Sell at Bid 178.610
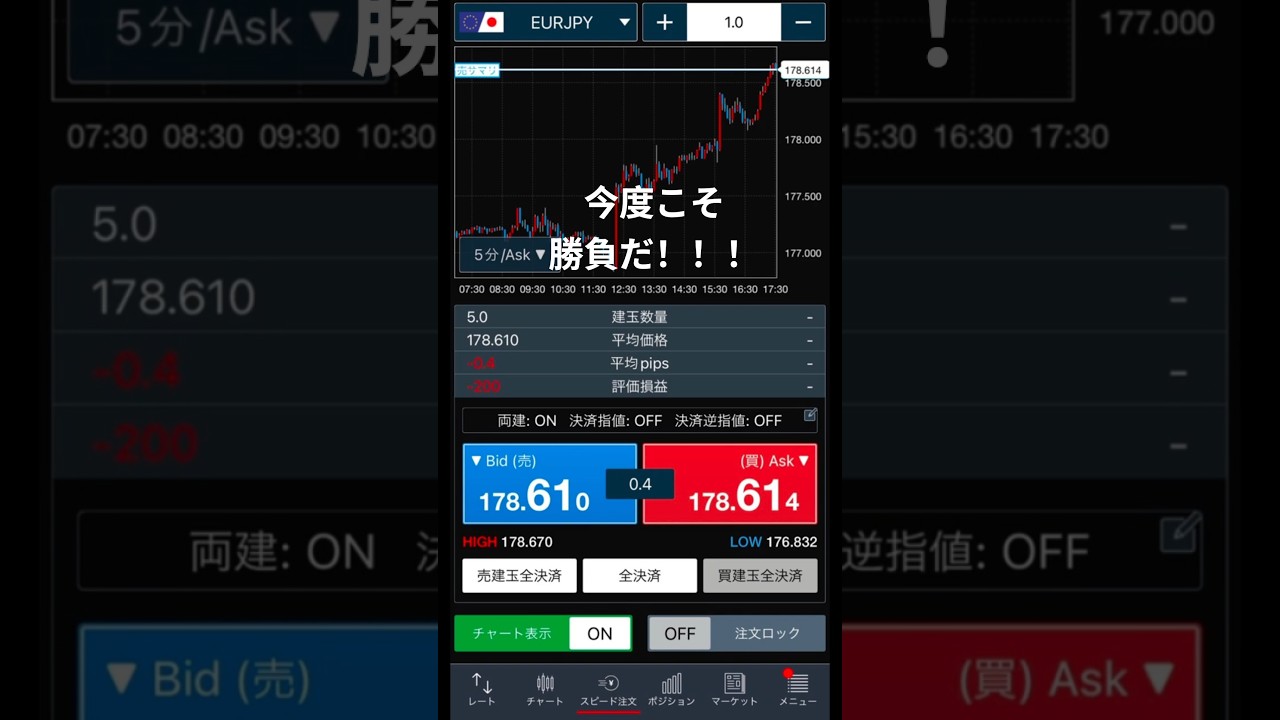The width and height of the screenshot is (1280, 720). [x=549, y=484]
